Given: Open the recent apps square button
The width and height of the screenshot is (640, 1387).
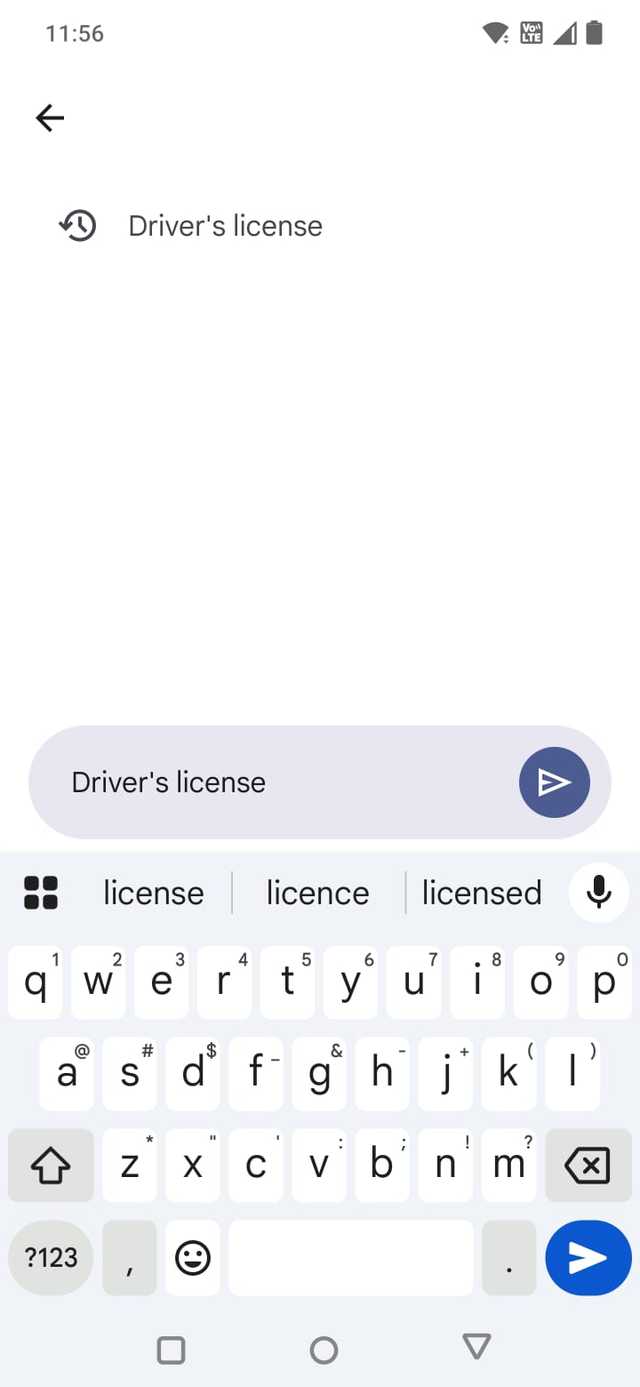Looking at the screenshot, I should point(171,1350).
